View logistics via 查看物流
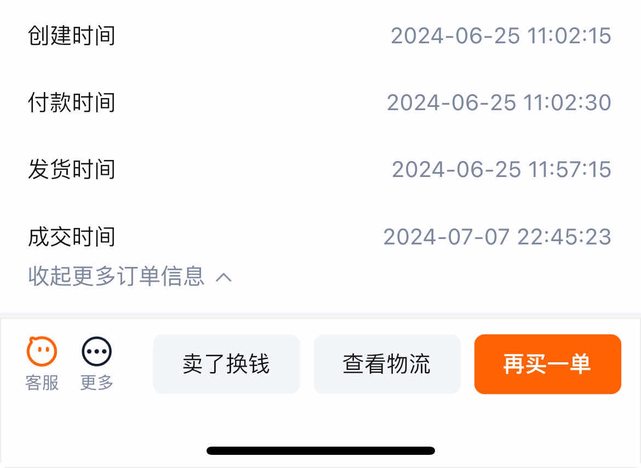Image resolution: width=641 pixels, height=468 pixels. click(387, 364)
